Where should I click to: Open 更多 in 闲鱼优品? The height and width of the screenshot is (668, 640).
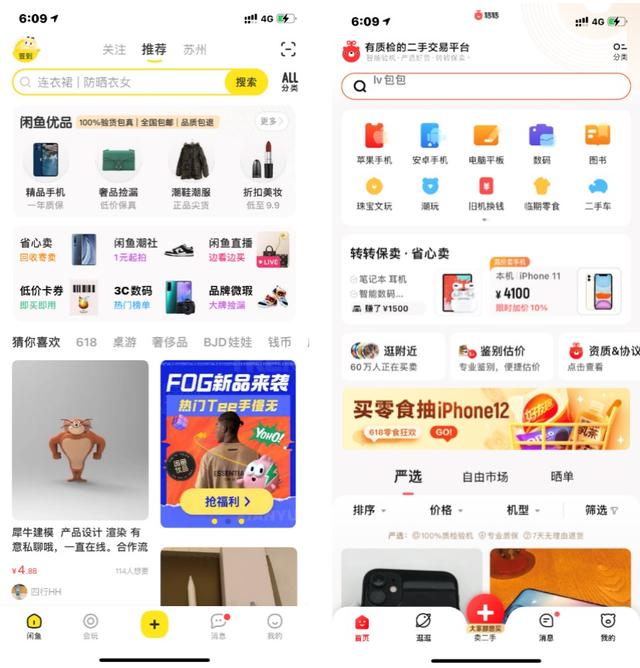click(270, 122)
